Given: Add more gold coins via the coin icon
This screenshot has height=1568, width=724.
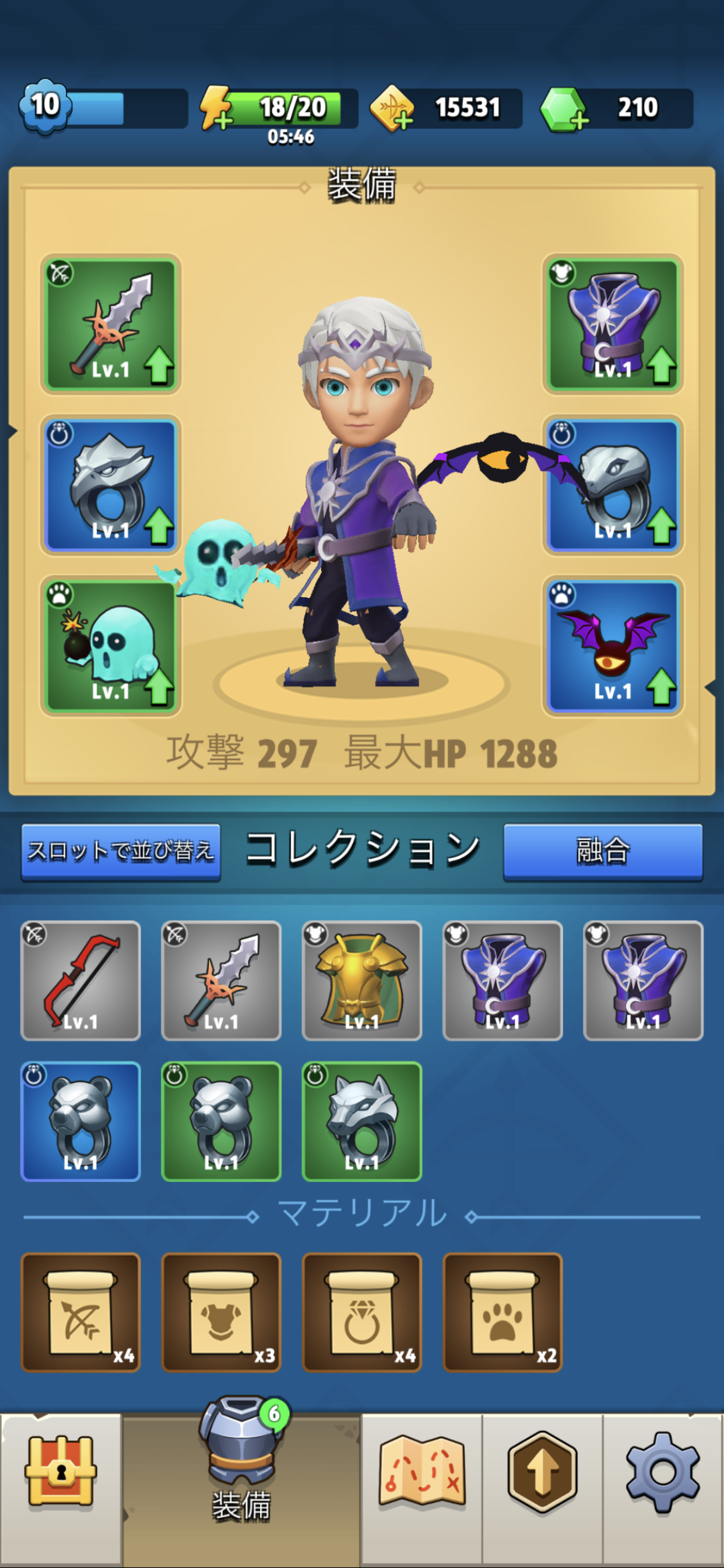Looking at the screenshot, I should pos(392,109).
